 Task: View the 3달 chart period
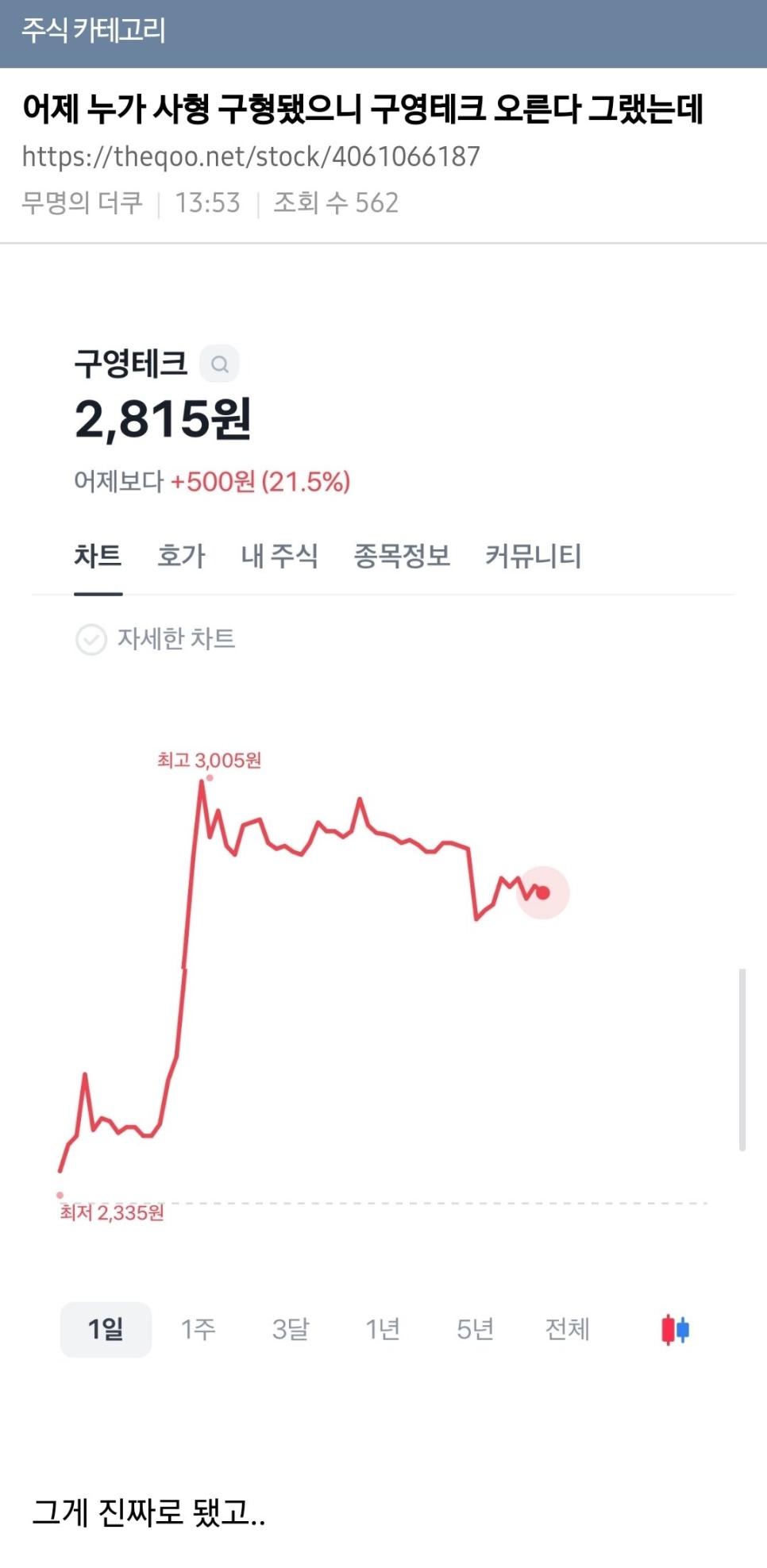[291, 1329]
